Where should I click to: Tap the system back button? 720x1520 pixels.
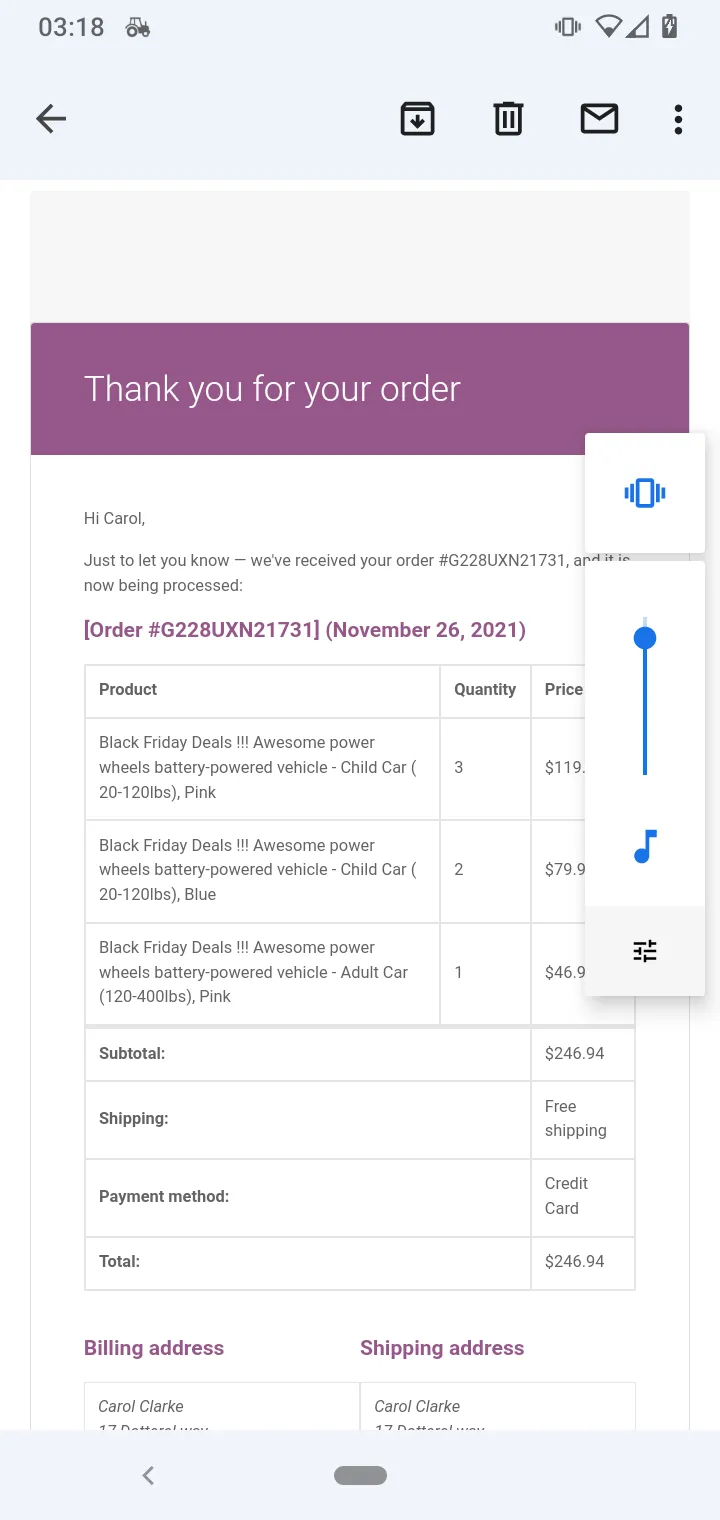148,1475
